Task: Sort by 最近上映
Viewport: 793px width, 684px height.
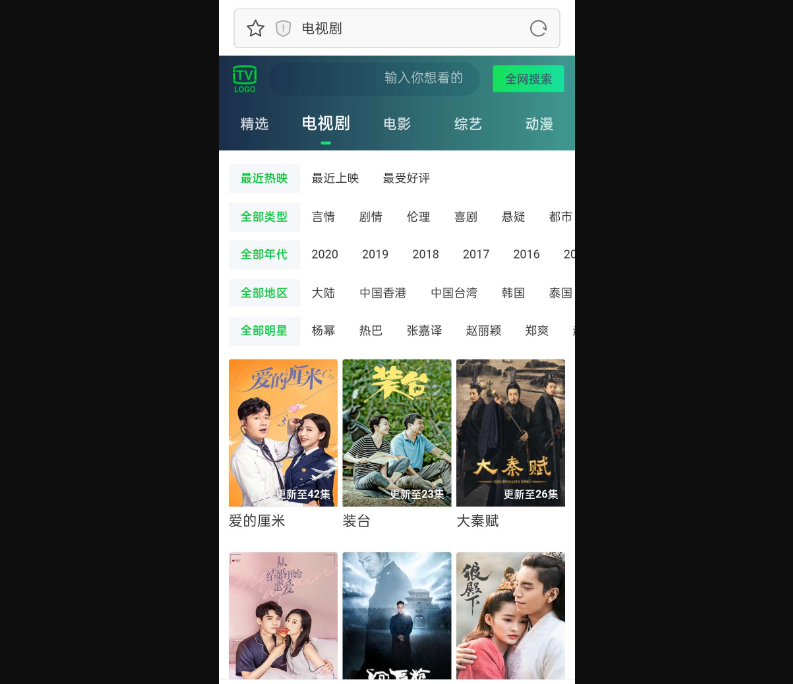Action: pos(335,179)
